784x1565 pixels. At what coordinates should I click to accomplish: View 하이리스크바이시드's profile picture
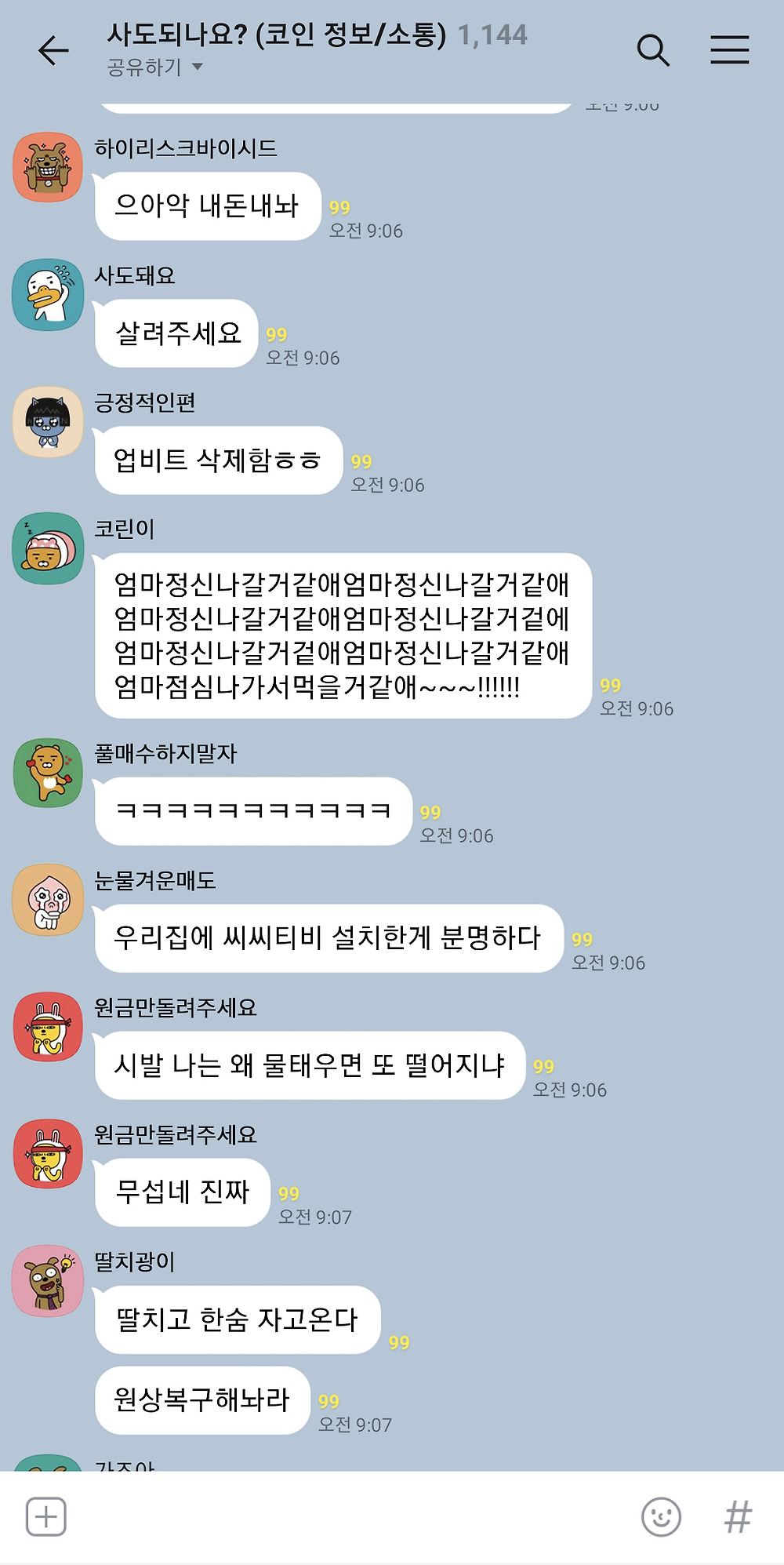(x=48, y=167)
